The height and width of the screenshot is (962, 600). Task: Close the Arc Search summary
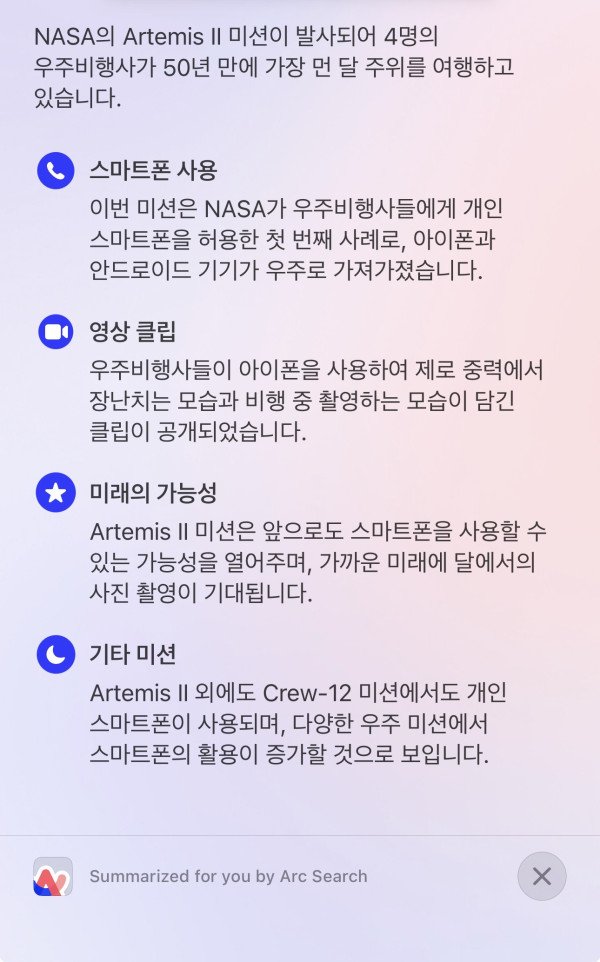point(541,876)
